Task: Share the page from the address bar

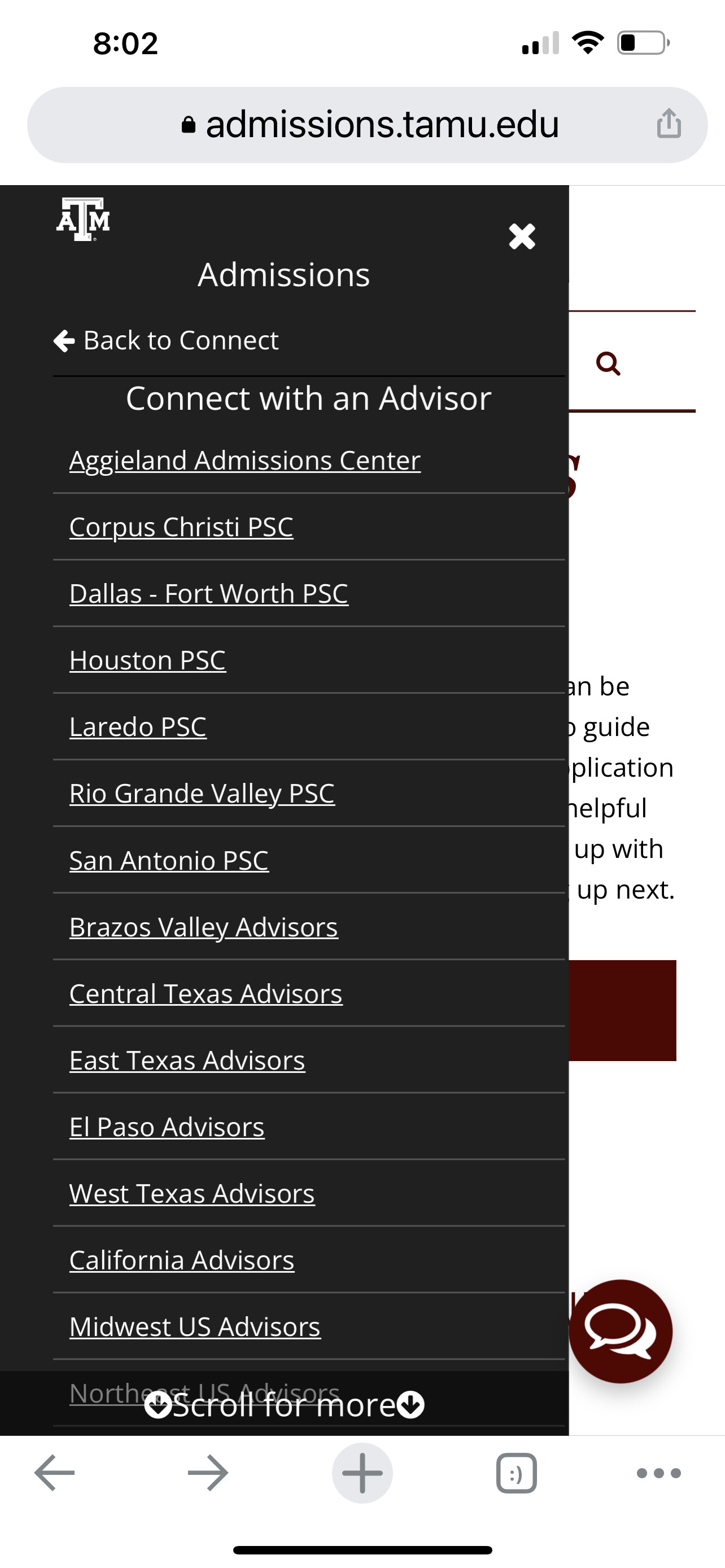Action: [669, 124]
